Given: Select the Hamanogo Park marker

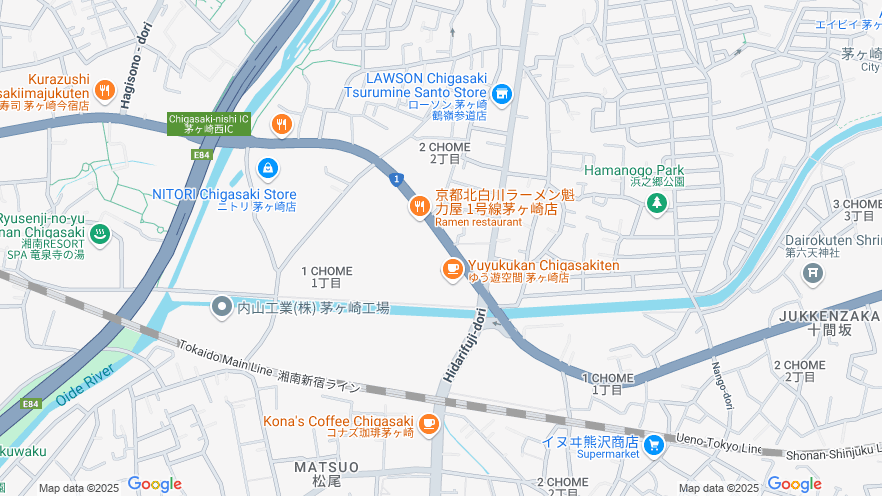Looking at the screenshot, I should tap(657, 204).
